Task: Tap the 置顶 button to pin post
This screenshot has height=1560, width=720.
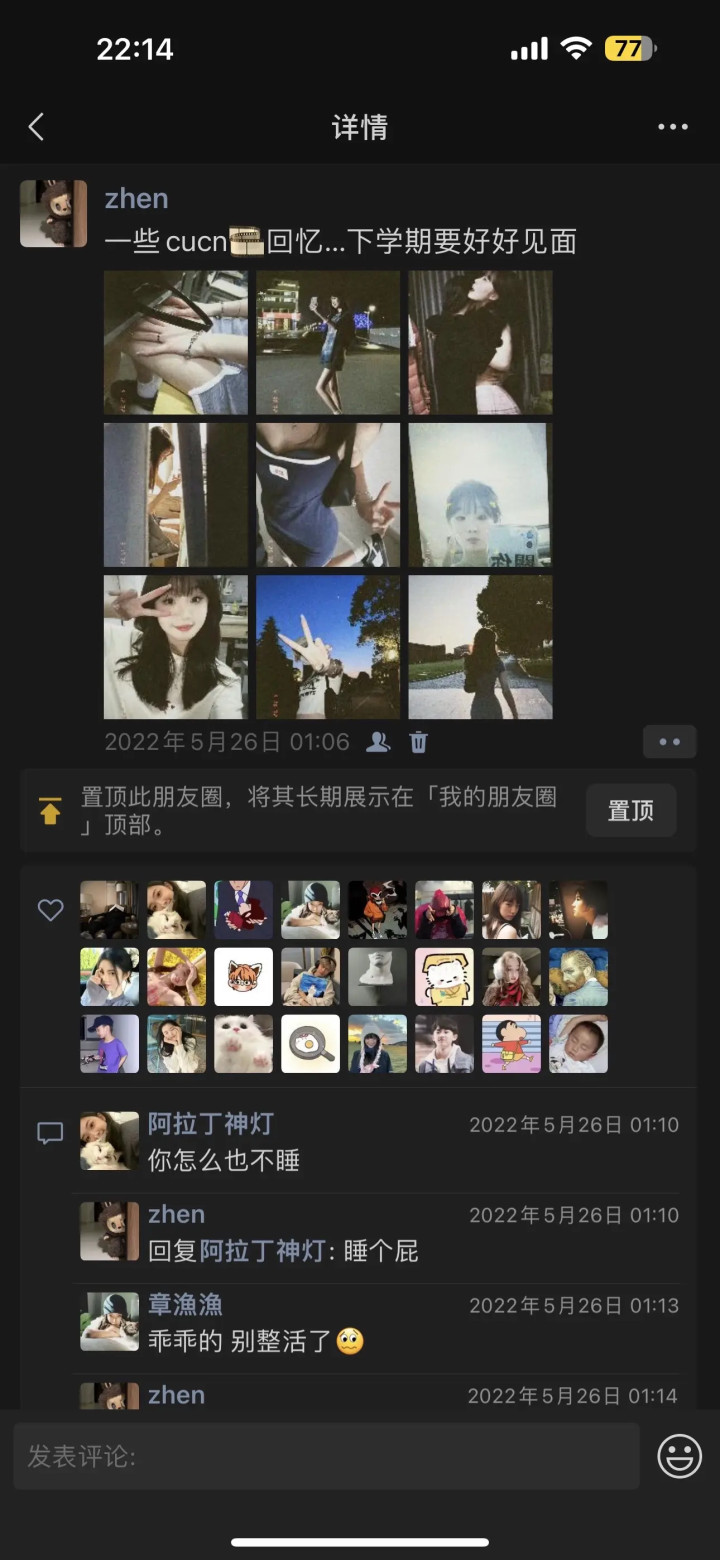Action: coord(631,810)
